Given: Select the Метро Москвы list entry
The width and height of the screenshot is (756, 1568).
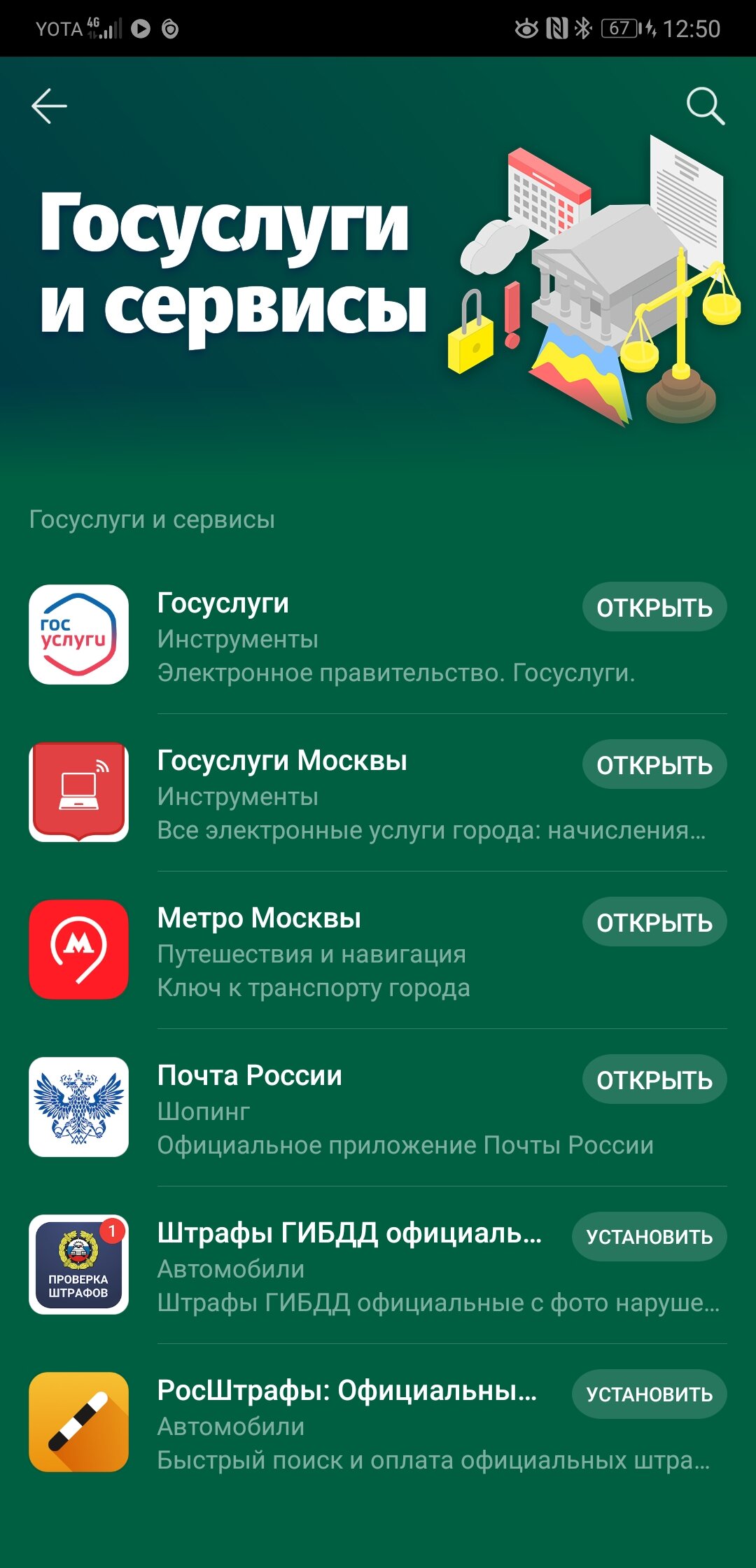Looking at the screenshot, I should [378, 950].
